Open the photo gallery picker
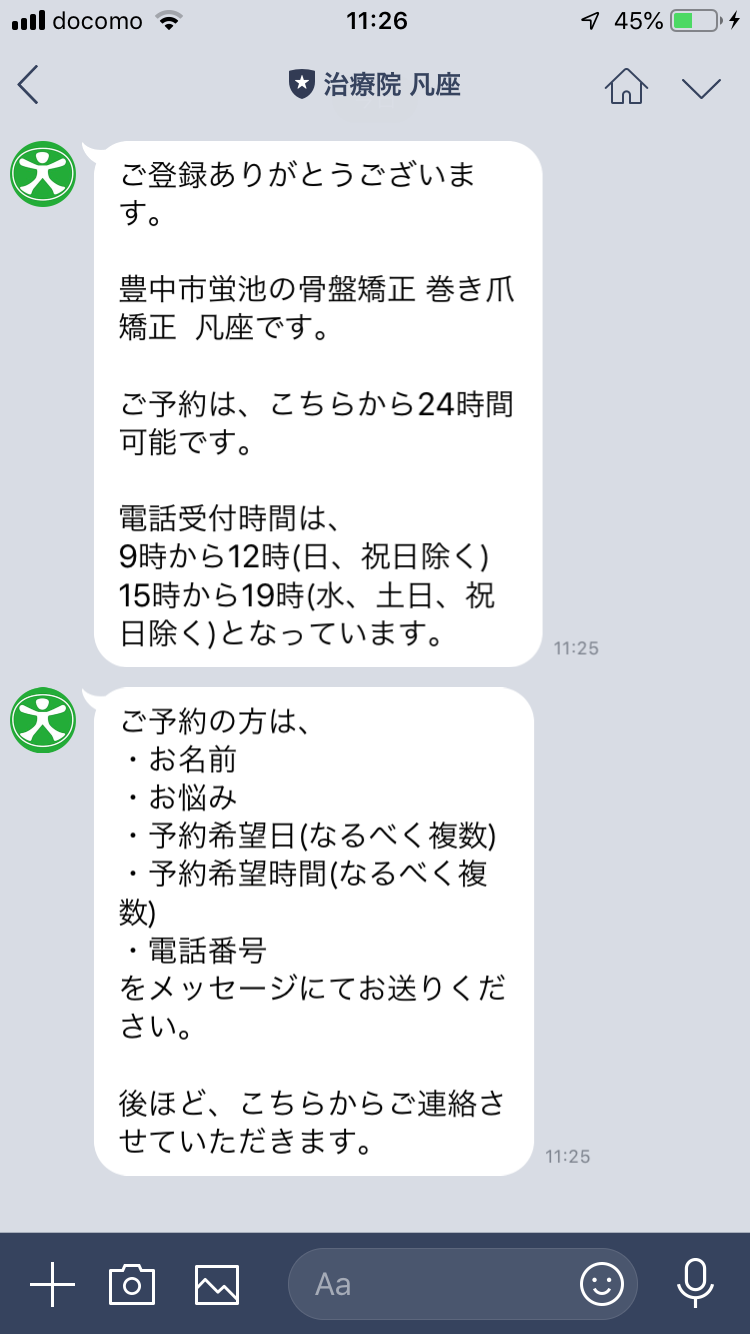This screenshot has height=1334, width=750. point(217,1284)
